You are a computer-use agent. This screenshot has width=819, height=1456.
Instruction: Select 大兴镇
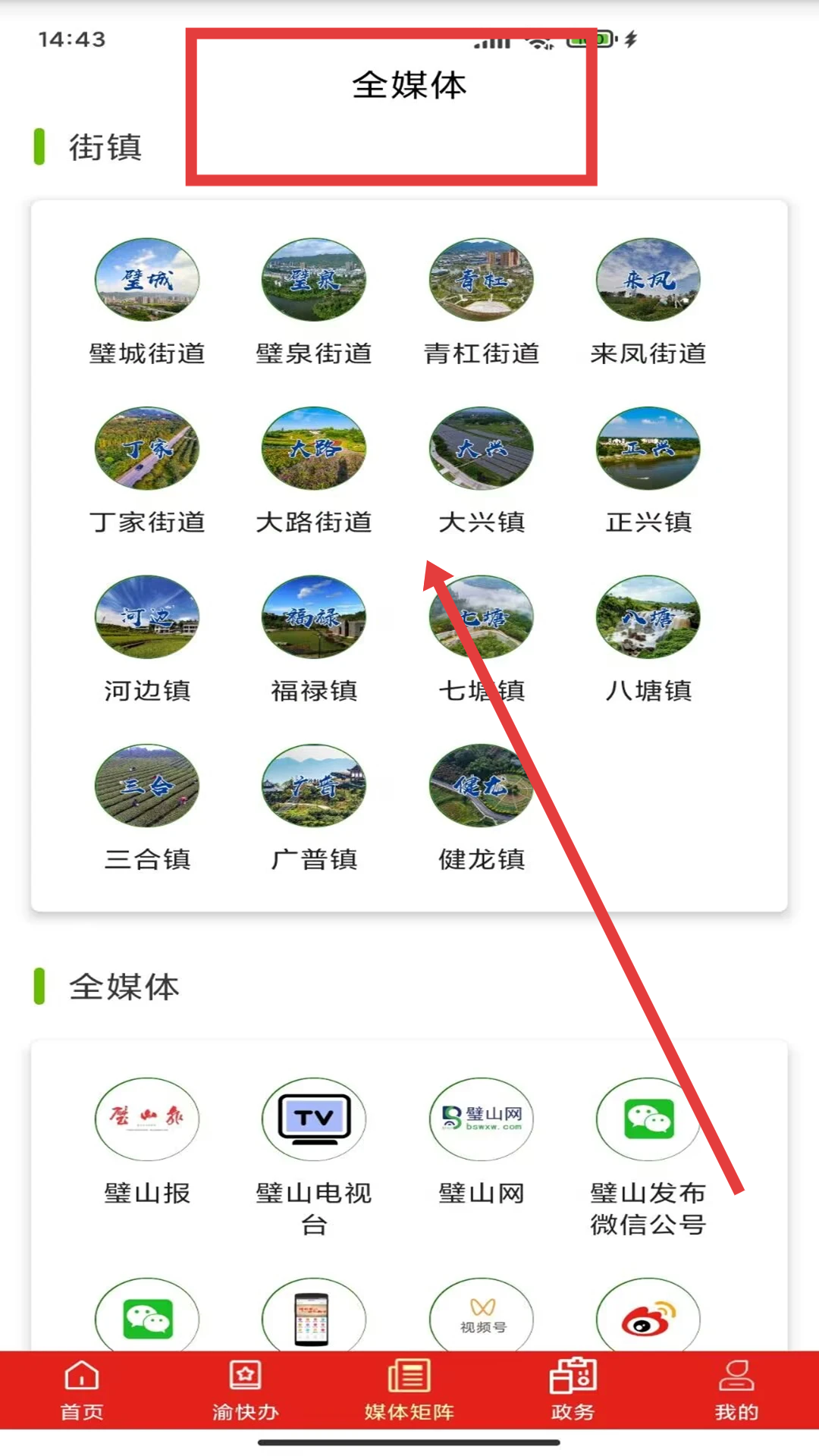[x=481, y=469]
